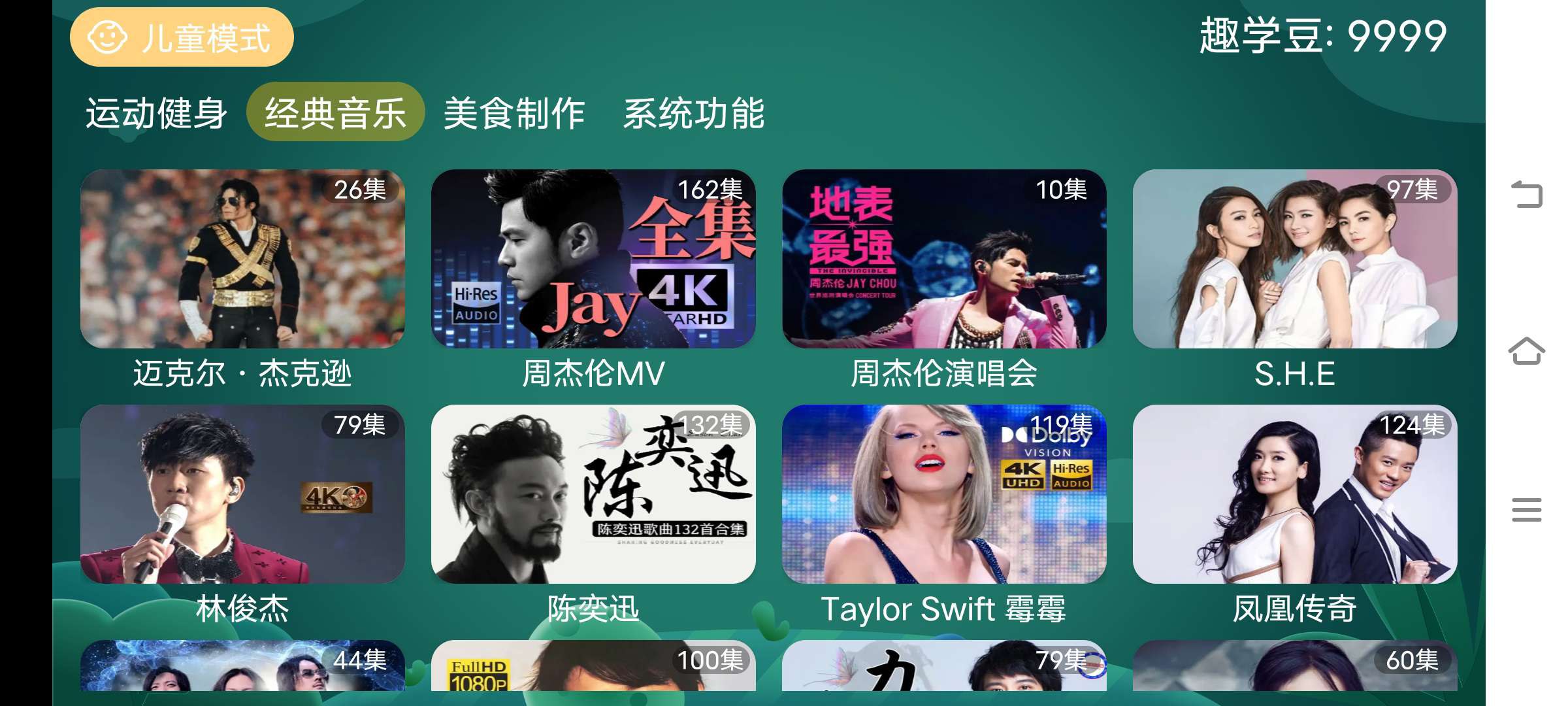Open the 周杰伦演唱会 collection
1568x706 pixels.
pyautogui.click(x=944, y=260)
